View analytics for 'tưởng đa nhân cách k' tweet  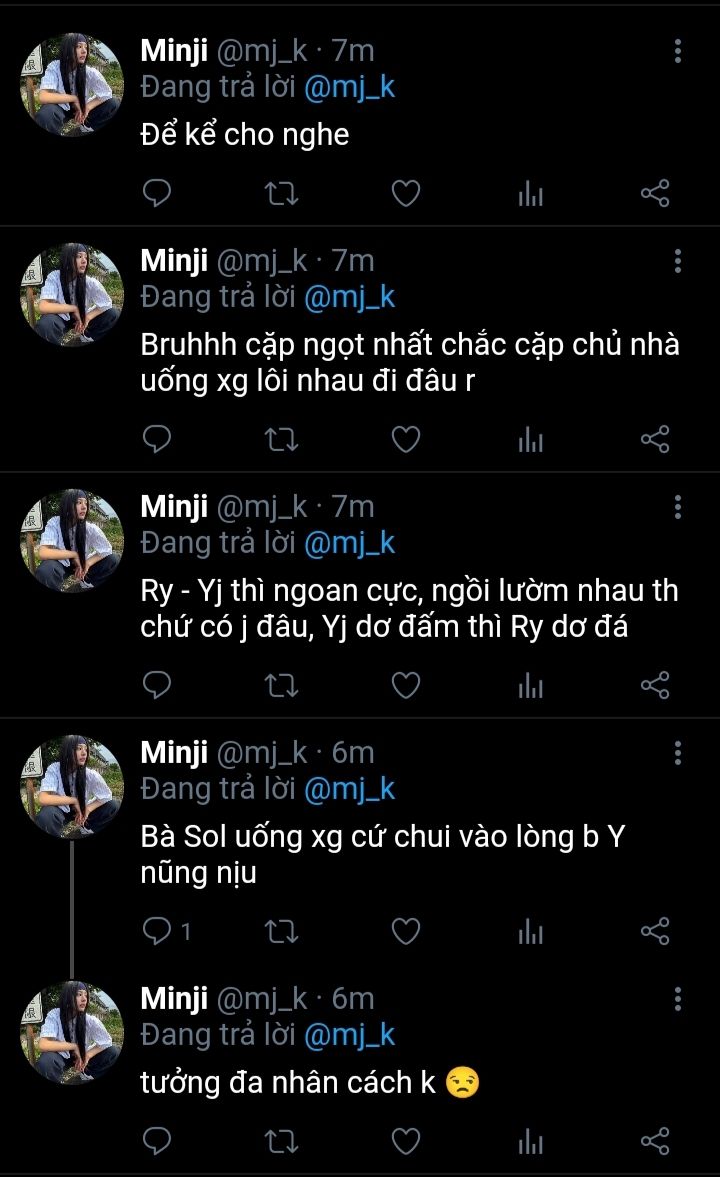530,1139
